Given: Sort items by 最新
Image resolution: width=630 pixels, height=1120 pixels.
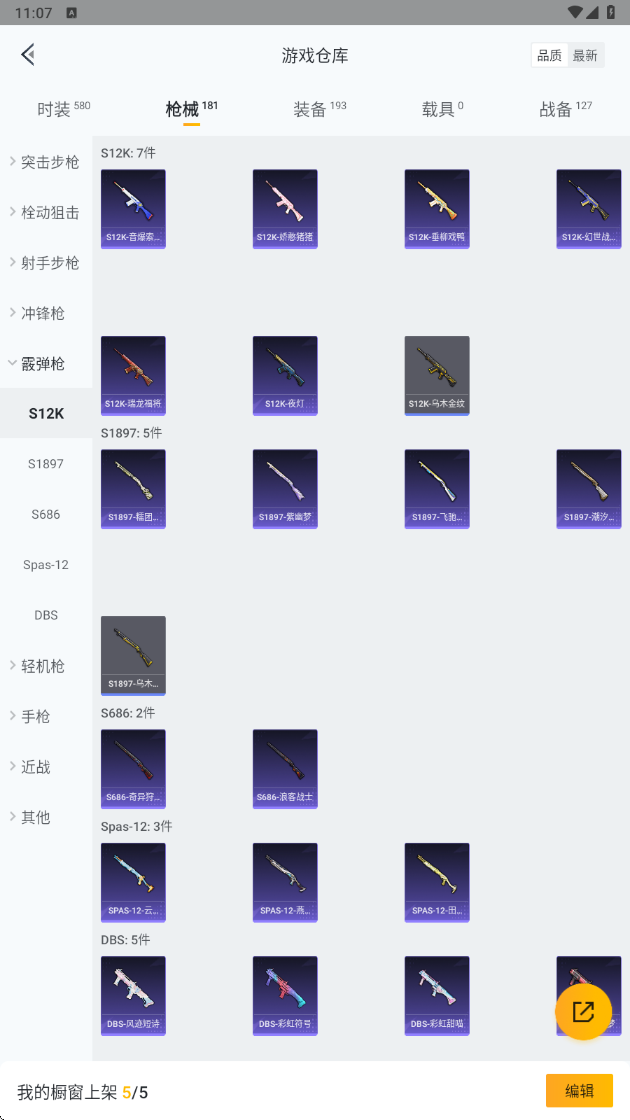Looking at the screenshot, I should click(x=585, y=56).
